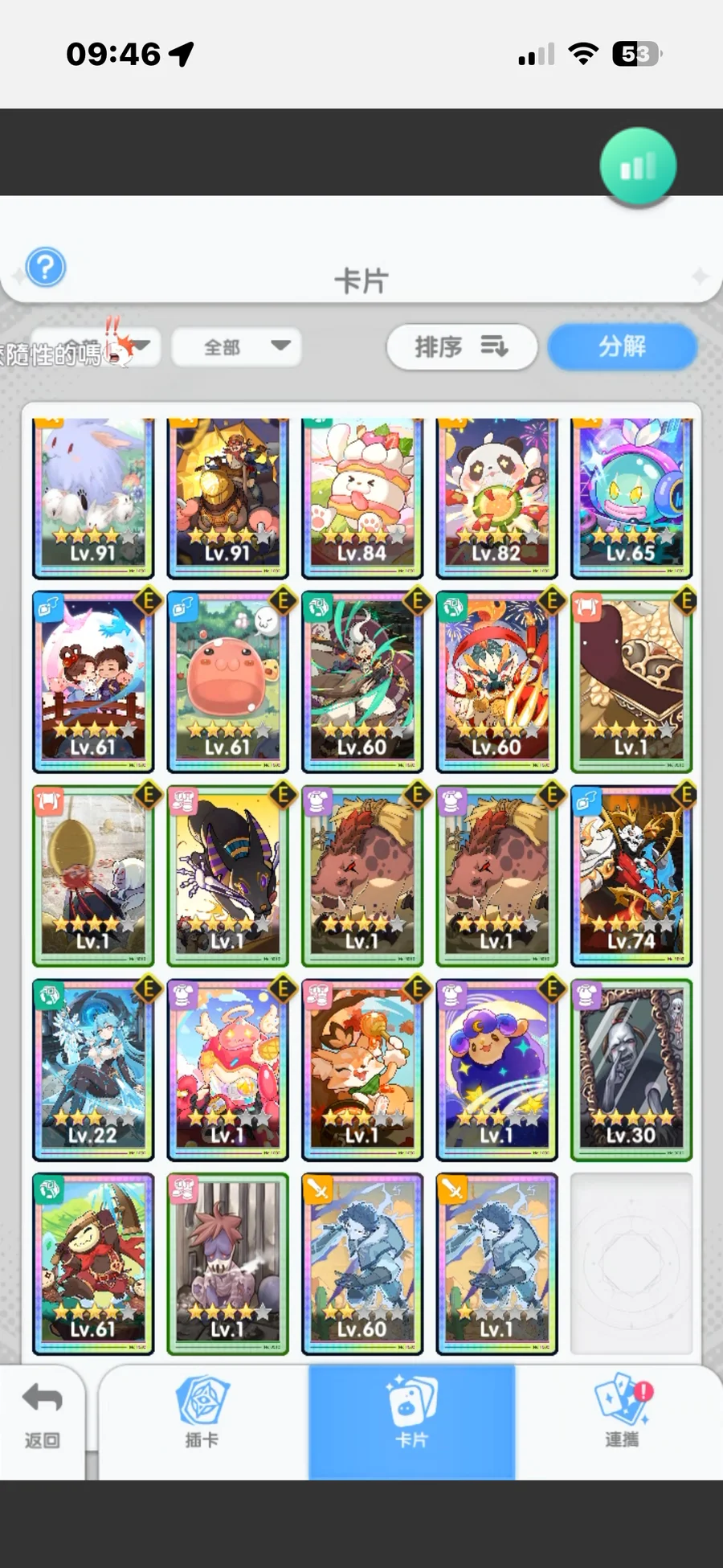The height and width of the screenshot is (1568, 723).
Task: Open the Lv.74 skeleton demon card
Action: 631,876
